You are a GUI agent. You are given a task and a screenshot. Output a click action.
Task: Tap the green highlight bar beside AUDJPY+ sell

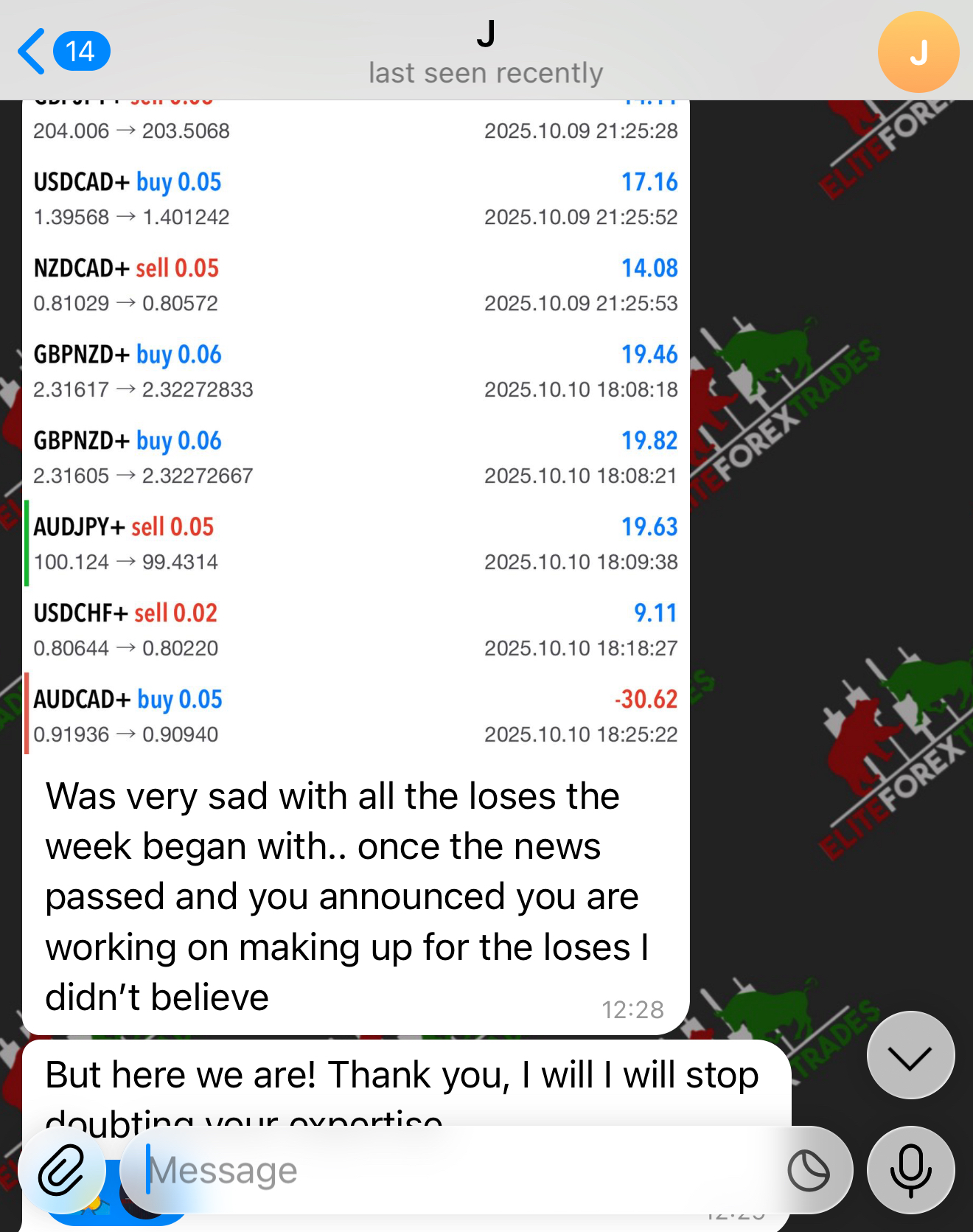tap(26, 543)
